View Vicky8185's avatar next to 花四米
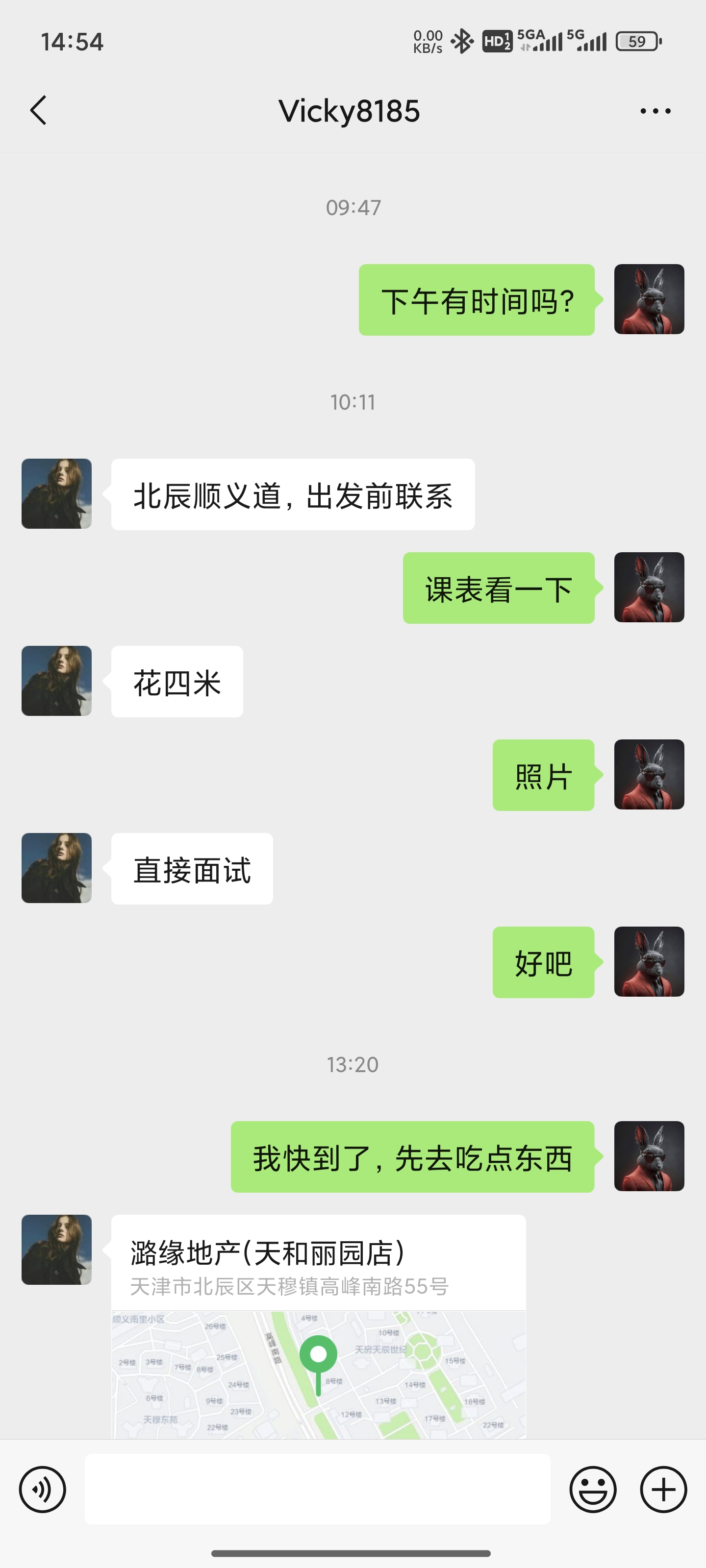This screenshot has height=1568, width=706. coord(57,681)
